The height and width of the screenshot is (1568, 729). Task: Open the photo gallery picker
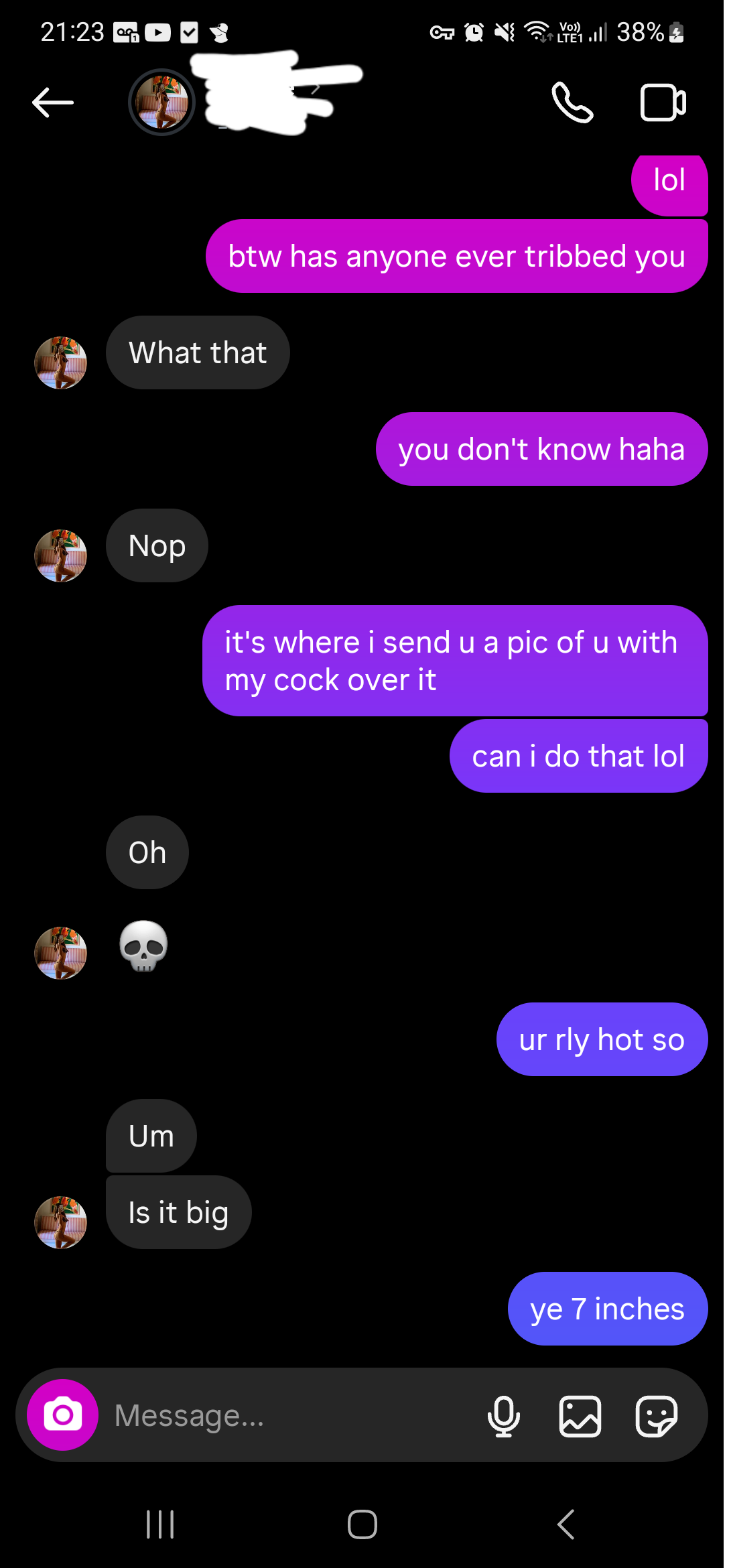pos(580,1416)
